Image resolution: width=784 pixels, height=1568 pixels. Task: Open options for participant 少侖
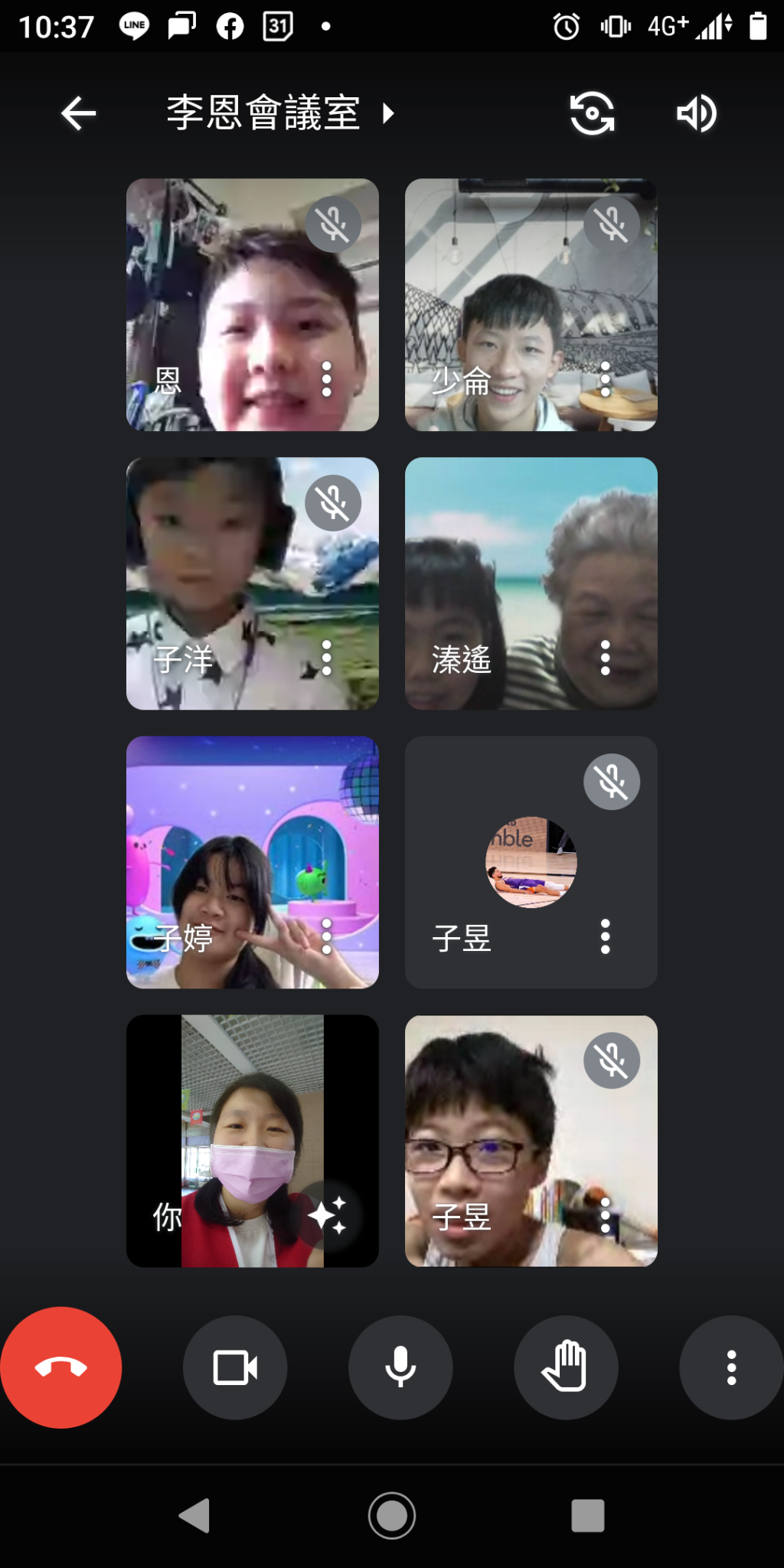pyautogui.click(x=606, y=379)
